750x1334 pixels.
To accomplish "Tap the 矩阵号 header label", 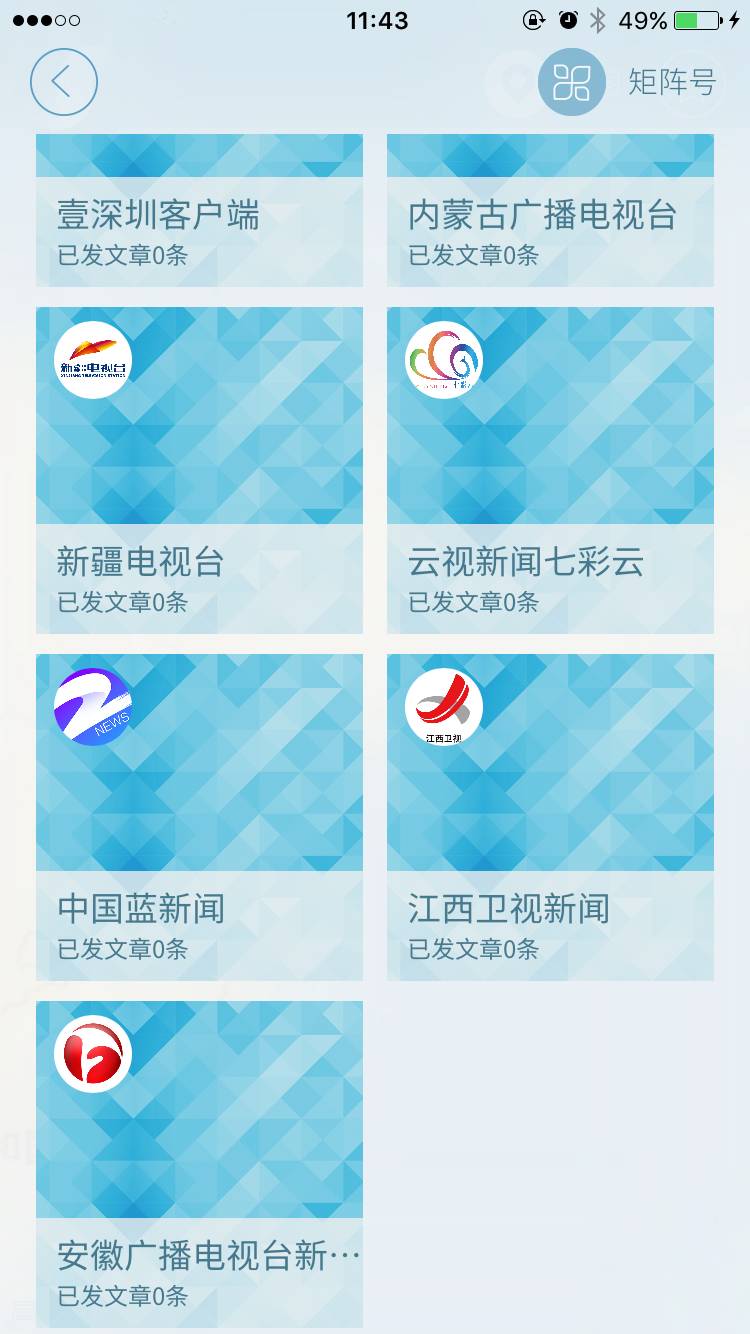I will [x=668, y=83].
